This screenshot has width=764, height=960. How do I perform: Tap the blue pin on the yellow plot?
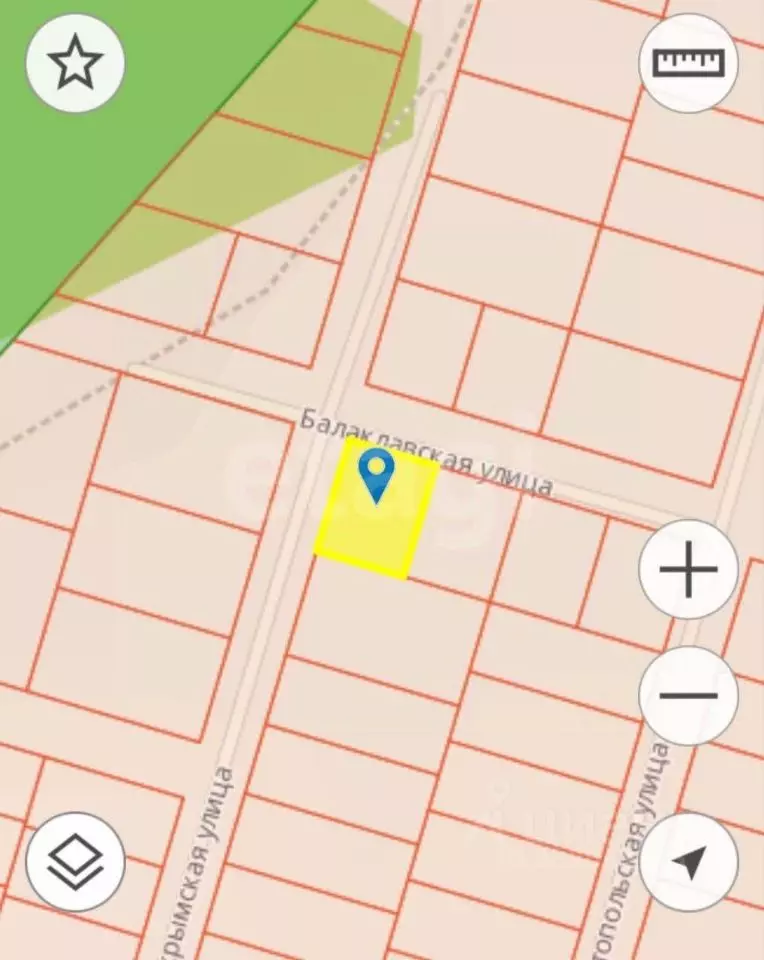(376, 476)
